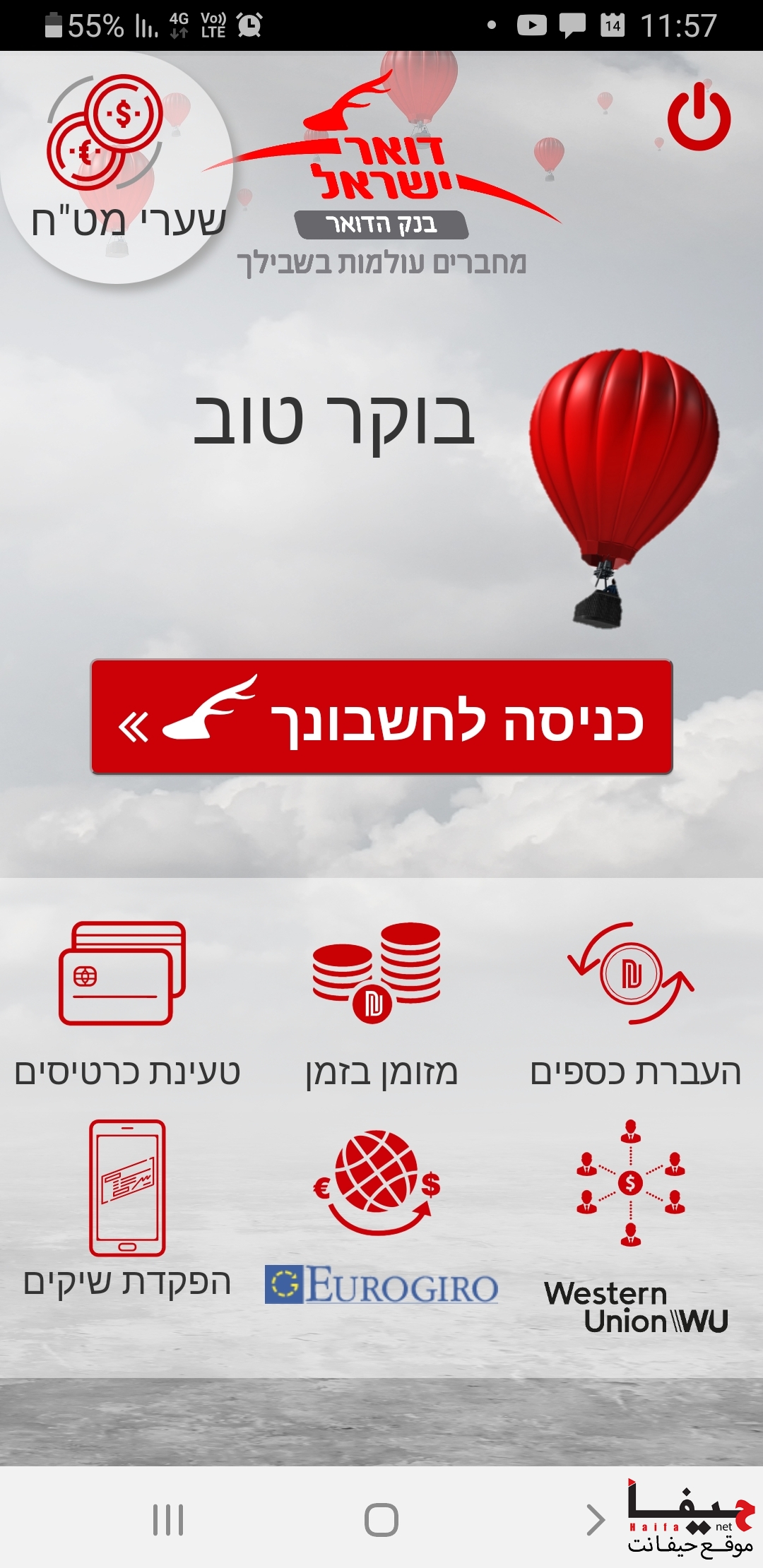
Task: Open the recent apps view
Action: pyautogui.click(x=168, y=1520)
